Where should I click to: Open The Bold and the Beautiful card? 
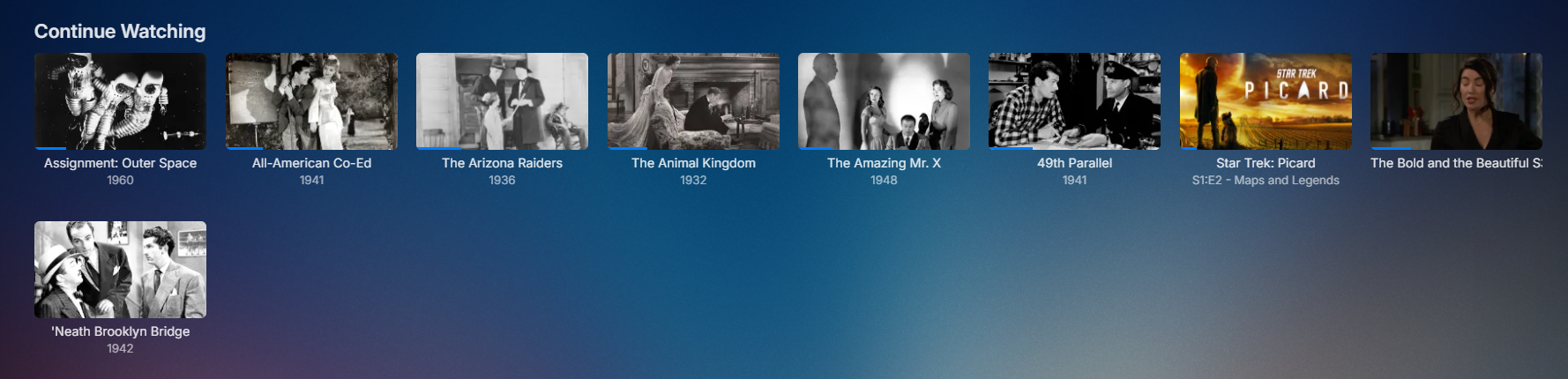1456,100
